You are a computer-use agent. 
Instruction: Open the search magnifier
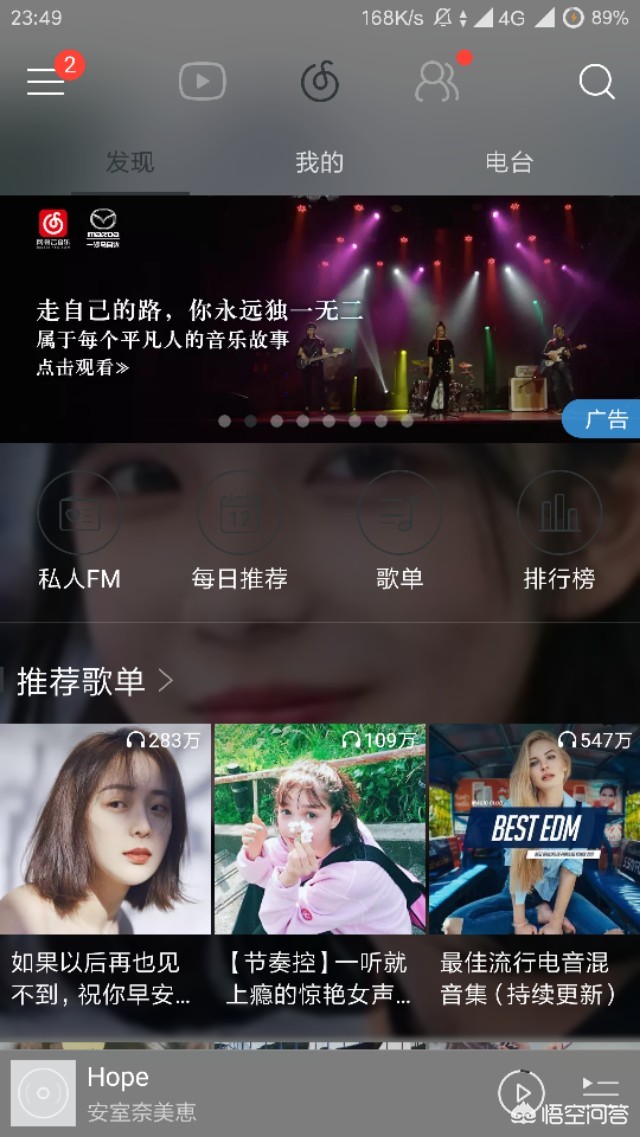pos(596,82)
